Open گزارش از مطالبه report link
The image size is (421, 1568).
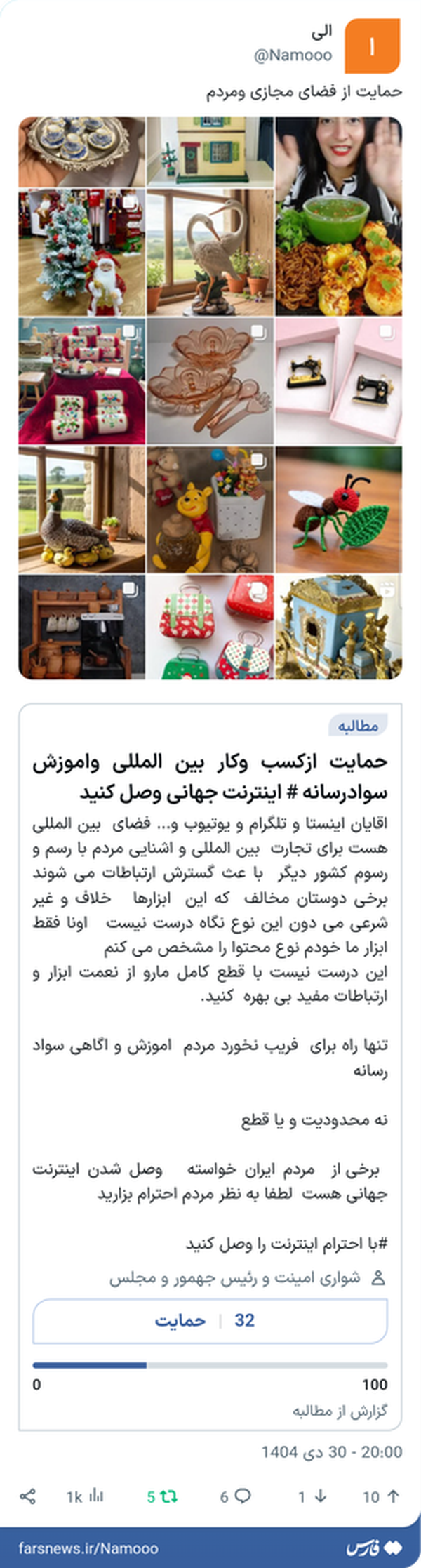point(340,1411)
